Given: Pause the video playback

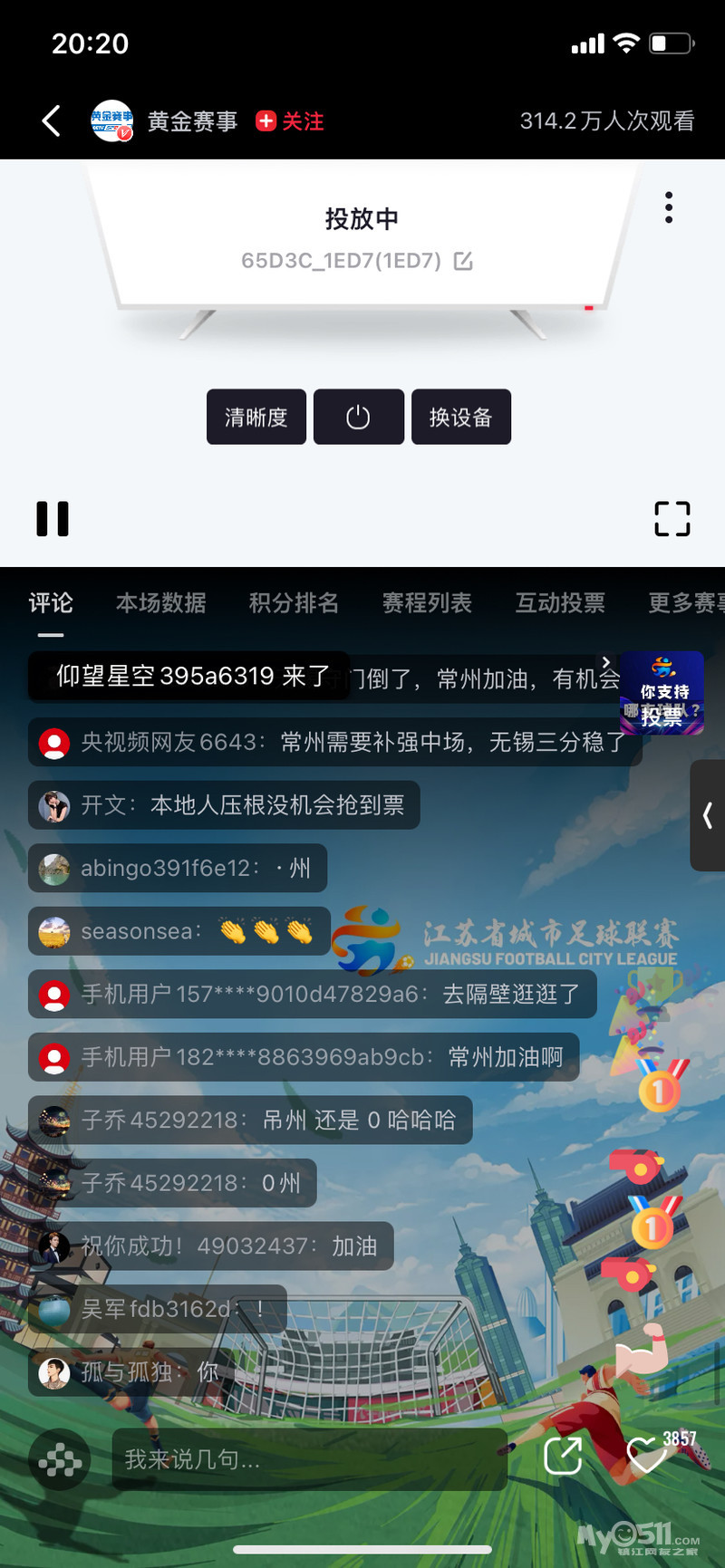Looking at the screenshot, I should (x=53, y=519).
